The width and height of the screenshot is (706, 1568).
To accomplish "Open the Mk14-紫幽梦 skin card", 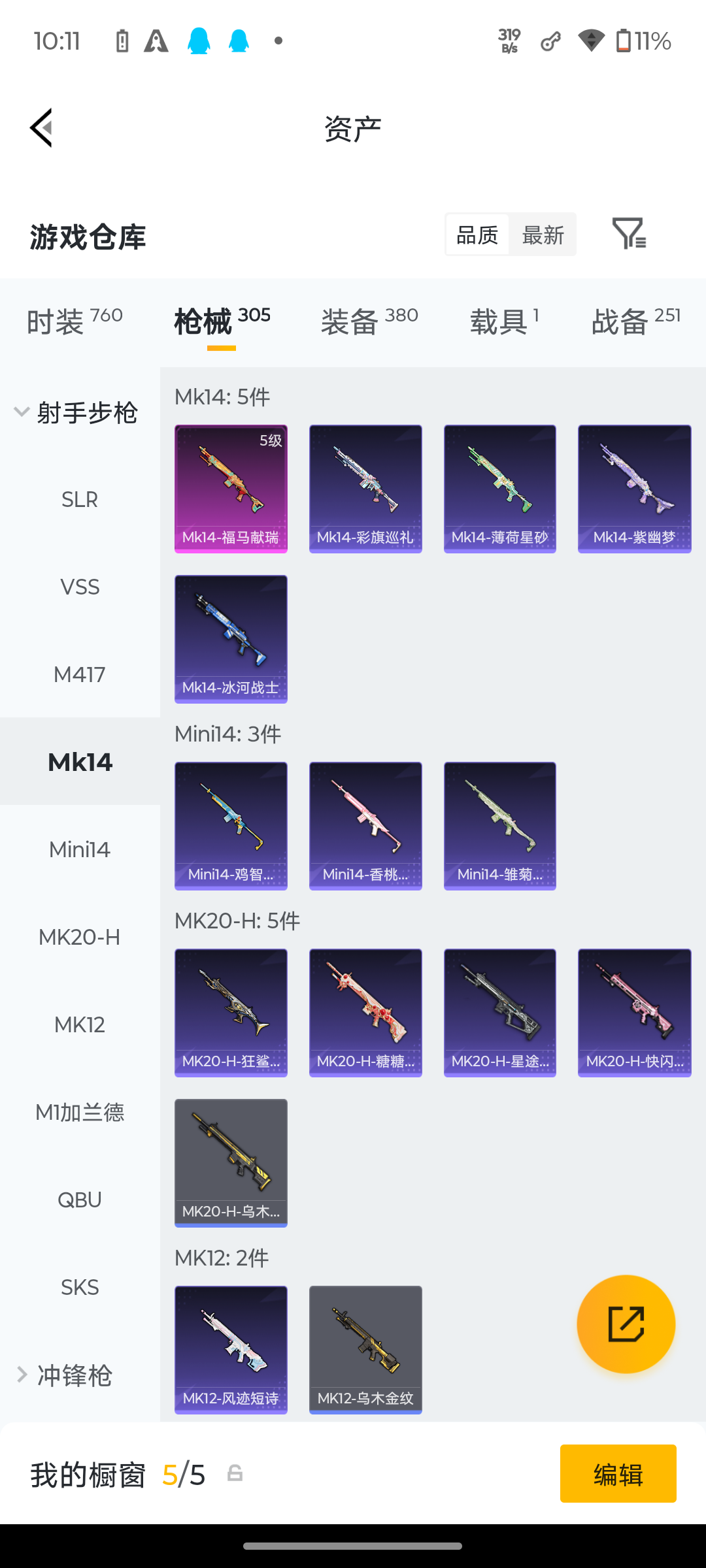I will (635, 489).
